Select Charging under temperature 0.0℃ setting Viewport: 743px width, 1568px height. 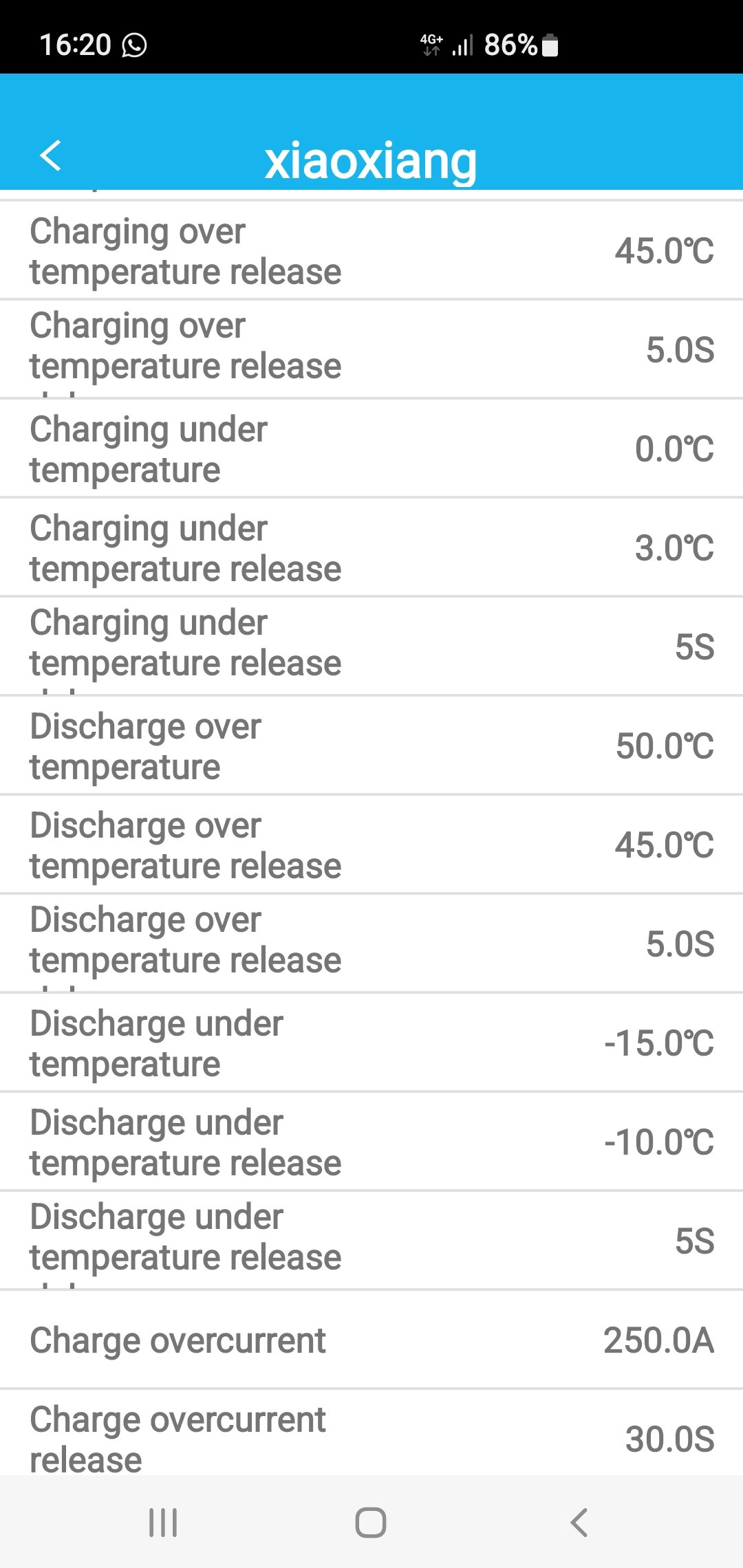tap(371, 449)
